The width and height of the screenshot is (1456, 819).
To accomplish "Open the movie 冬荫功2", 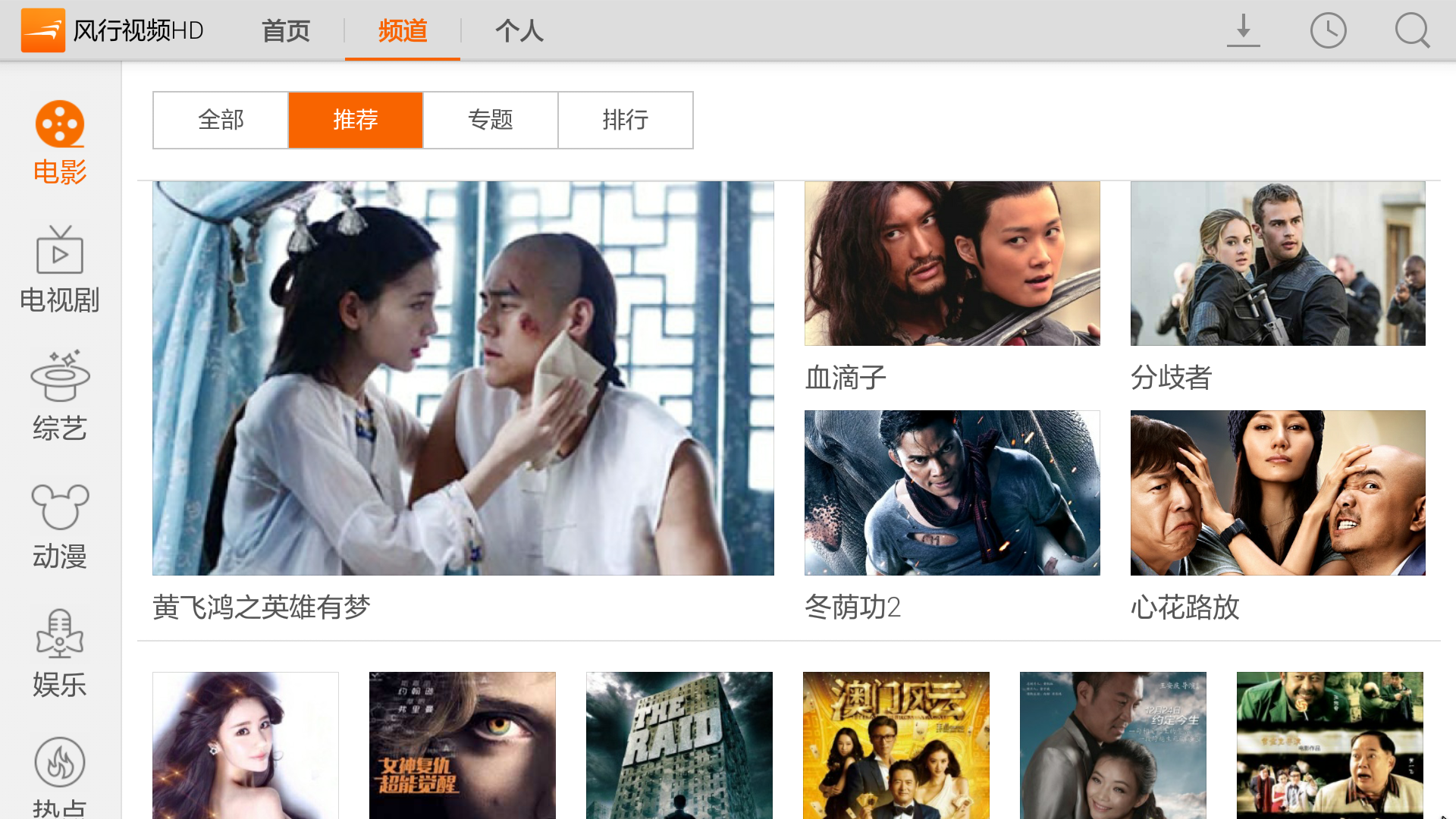I will pyautogui.click(x=952, y=493).
